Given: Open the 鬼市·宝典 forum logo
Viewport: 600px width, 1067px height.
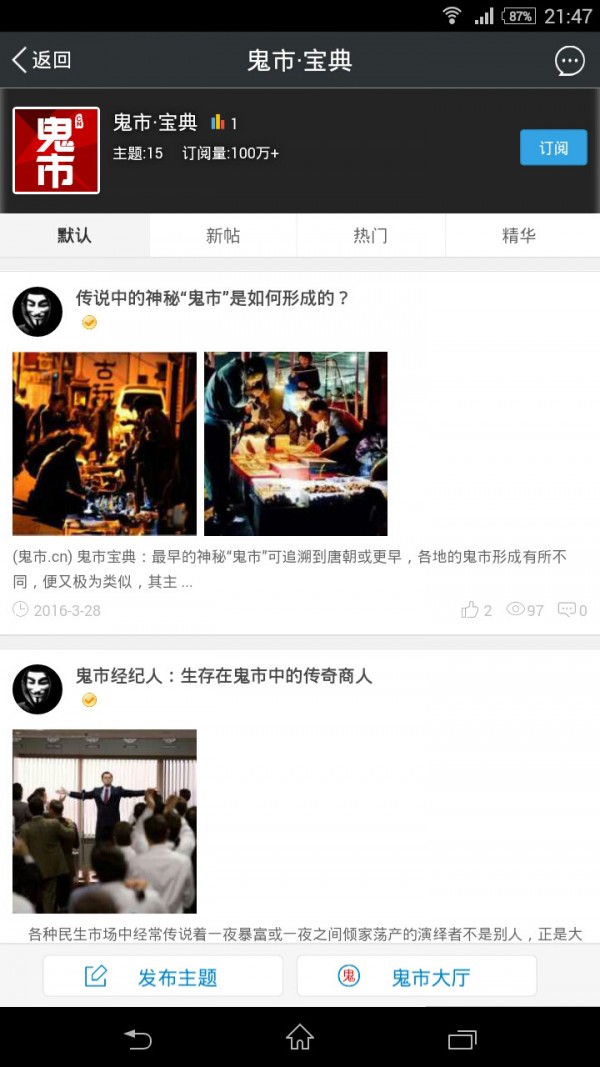Looking at the screenshot, I should coord(56,150).
